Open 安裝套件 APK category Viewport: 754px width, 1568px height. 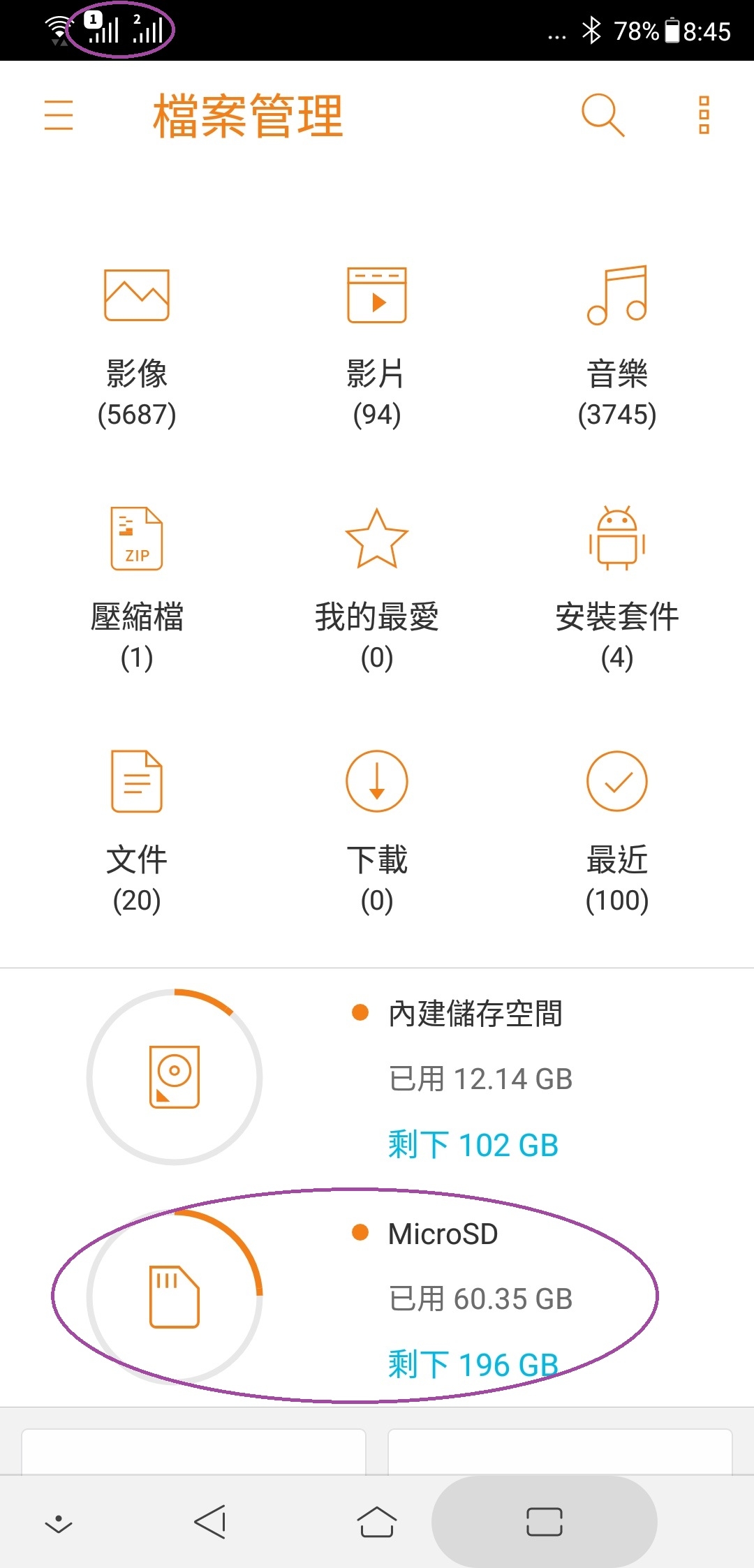(x=617, y=589)
